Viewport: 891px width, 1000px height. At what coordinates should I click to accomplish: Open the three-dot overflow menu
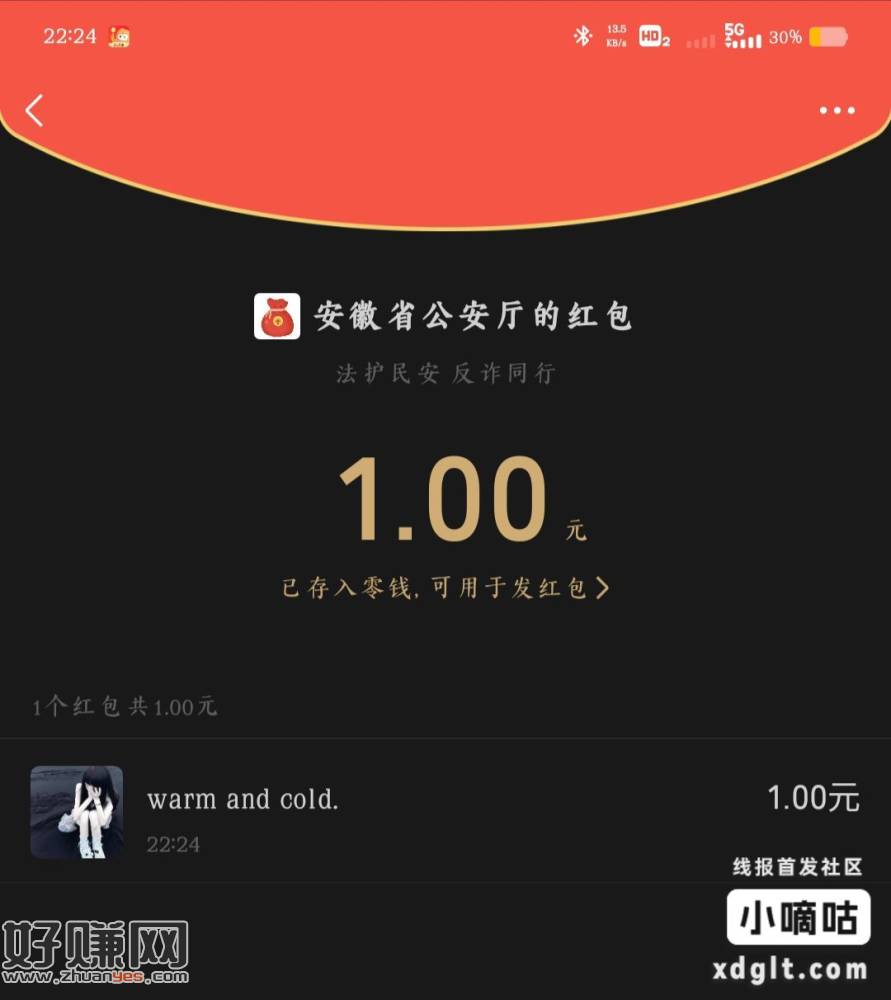coord(837,111)
